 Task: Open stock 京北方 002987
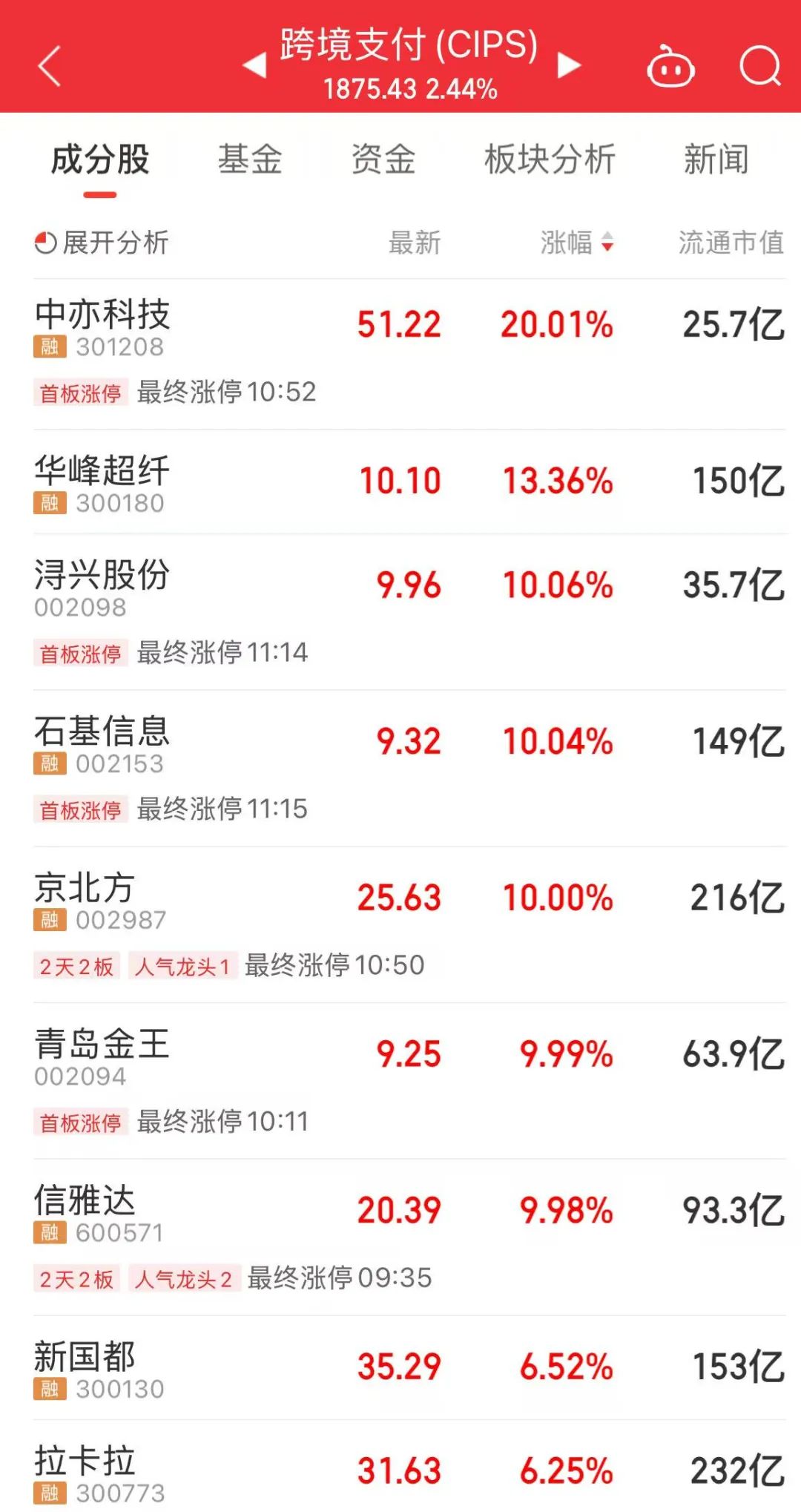tap(85, 899)
